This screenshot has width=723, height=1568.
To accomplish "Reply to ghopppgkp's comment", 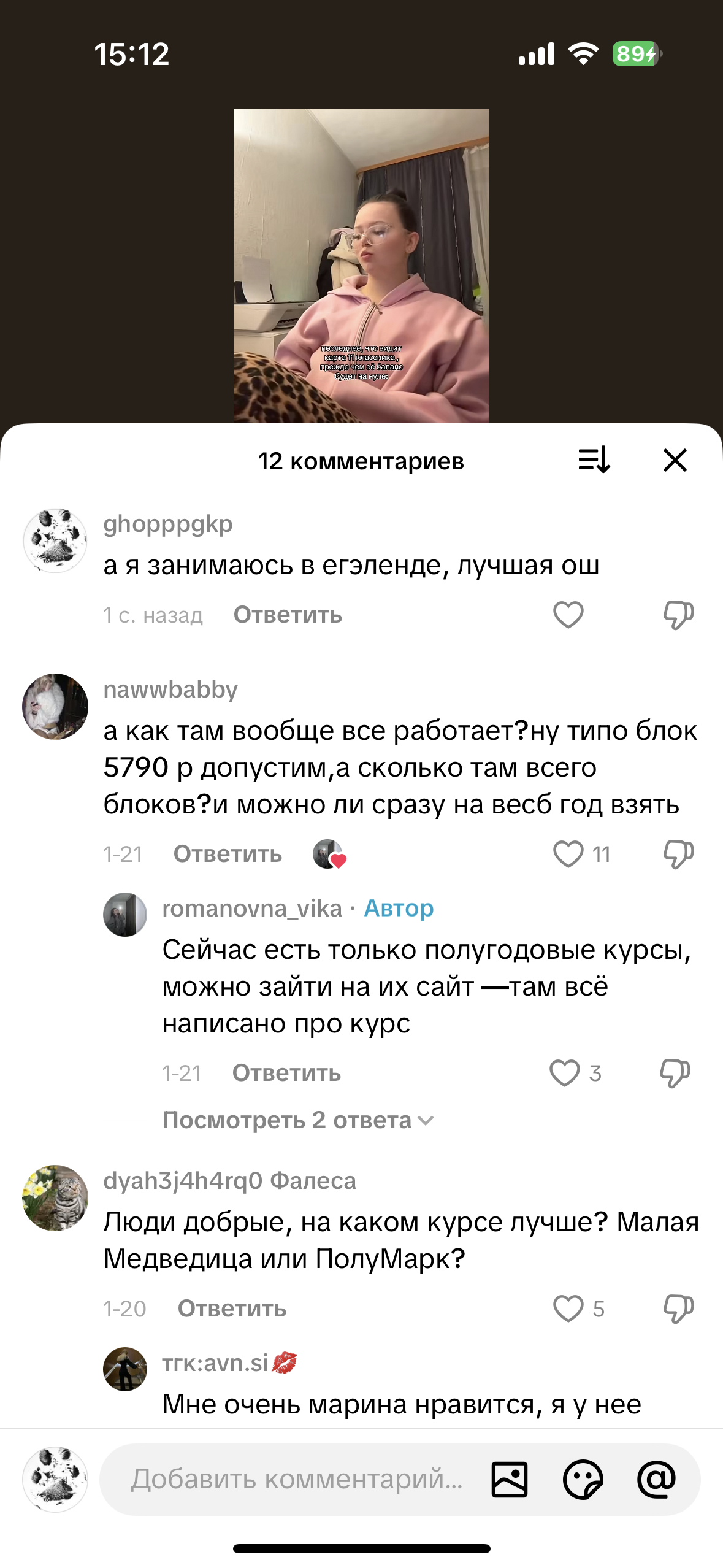I will pyautogui.click(x=288, y=615).
